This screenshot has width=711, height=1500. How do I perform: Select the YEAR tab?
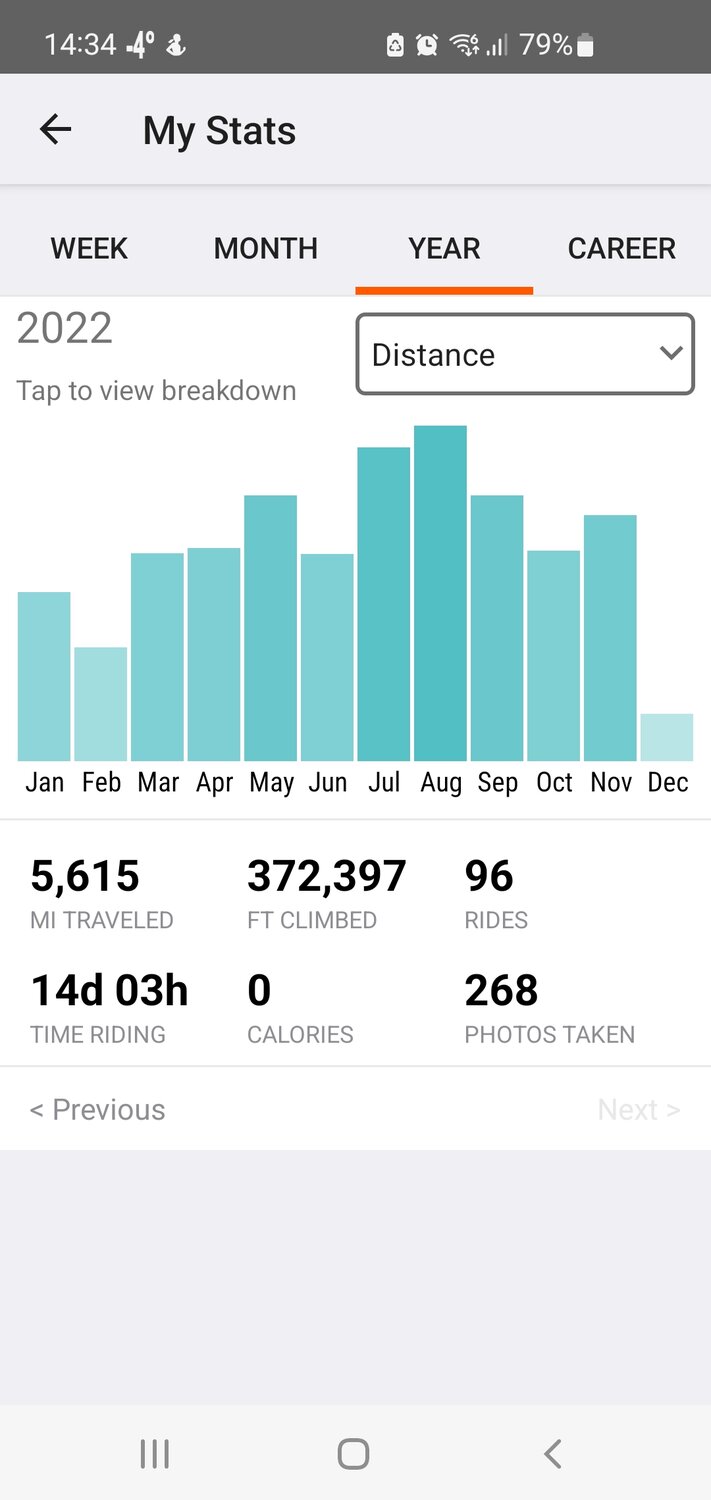coord(444,248)
